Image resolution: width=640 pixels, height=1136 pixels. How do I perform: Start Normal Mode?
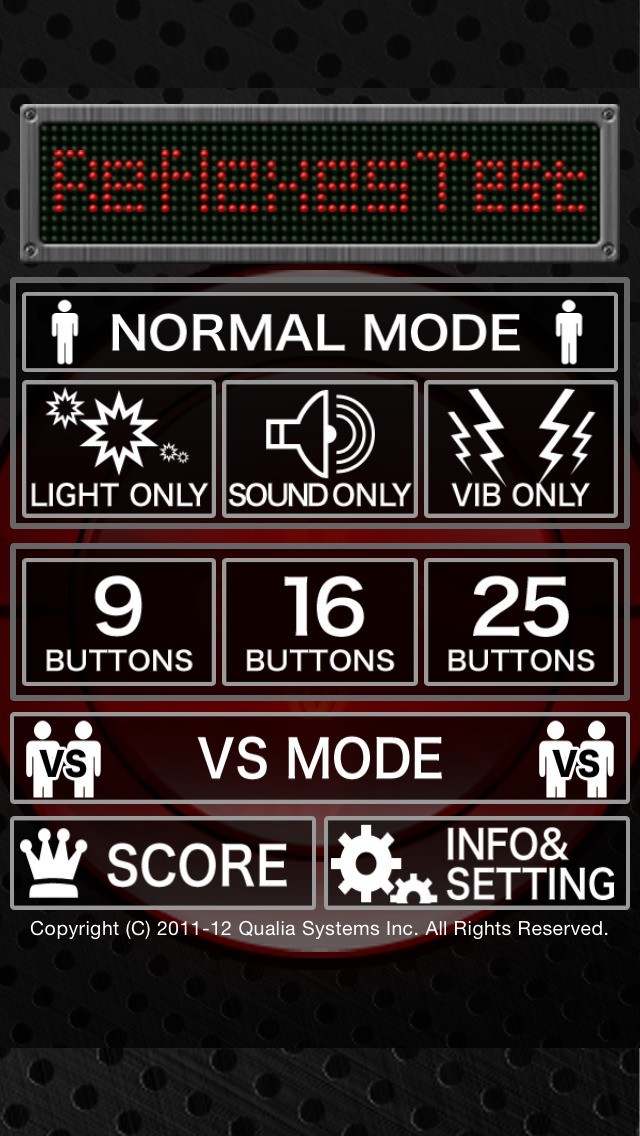click(320, 332)
